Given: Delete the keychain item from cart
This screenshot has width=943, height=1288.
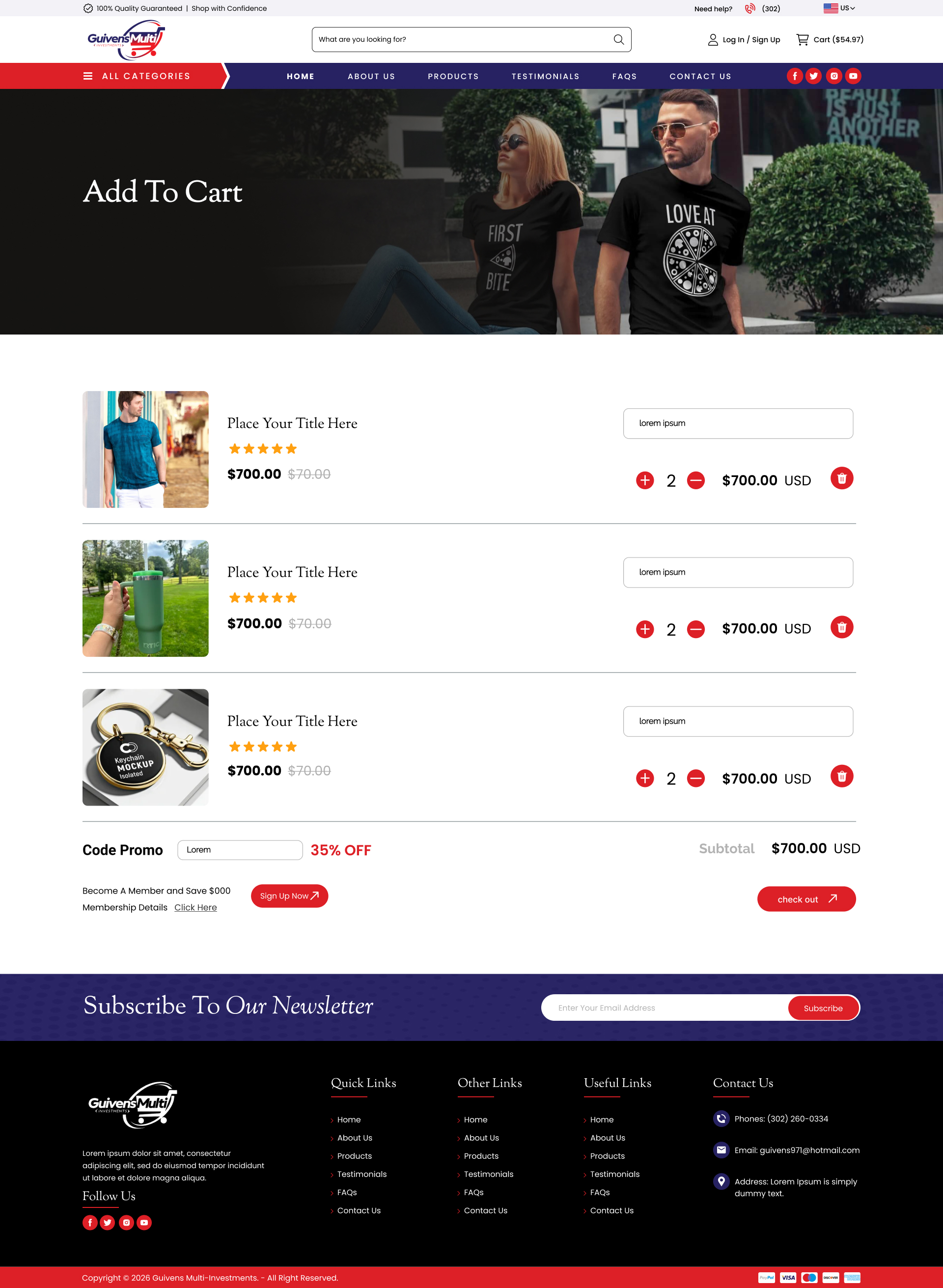Looking at the screenshot, I should coord(841,776).
